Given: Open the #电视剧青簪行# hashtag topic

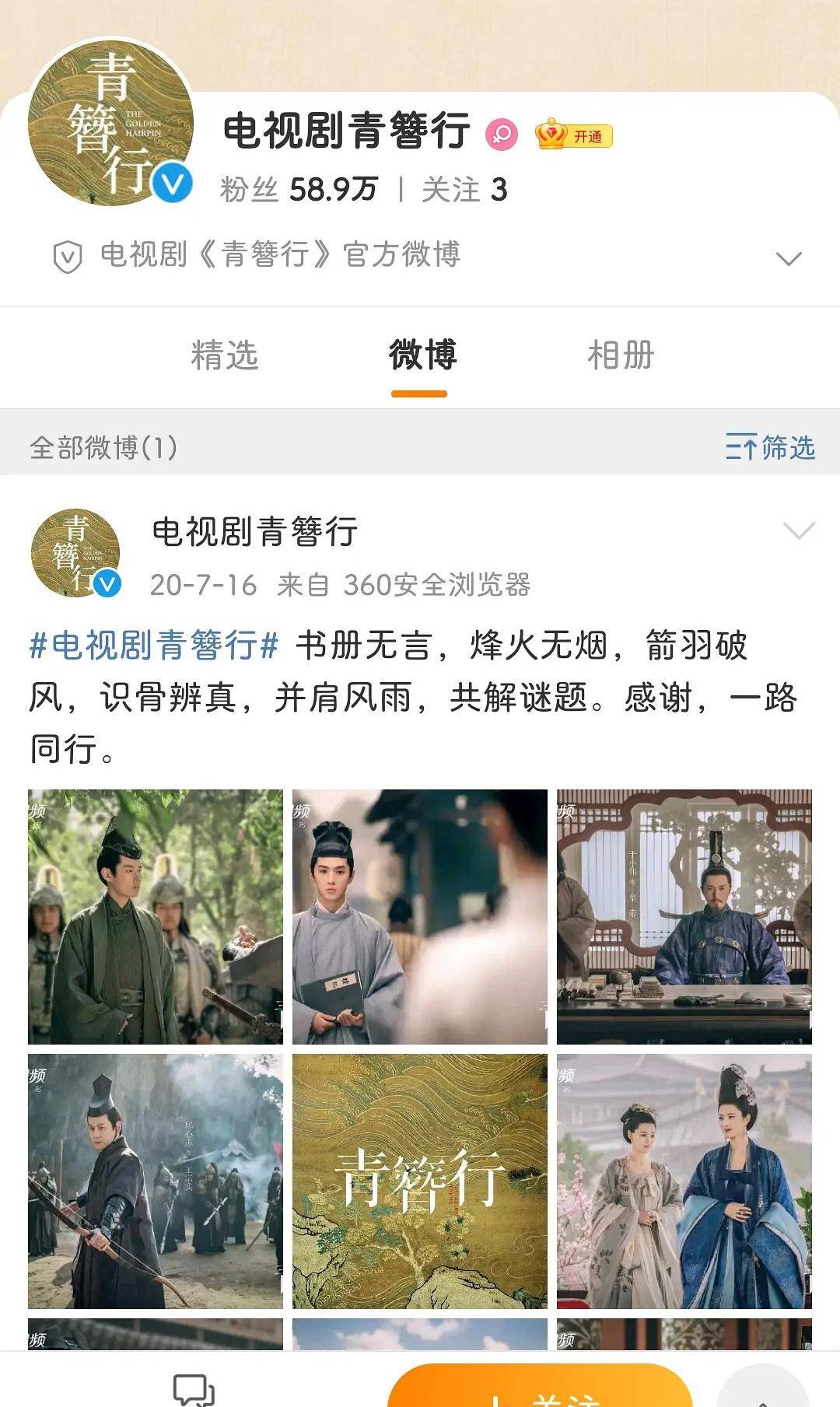Looking at the screenshot, I should tap(154, 646).
